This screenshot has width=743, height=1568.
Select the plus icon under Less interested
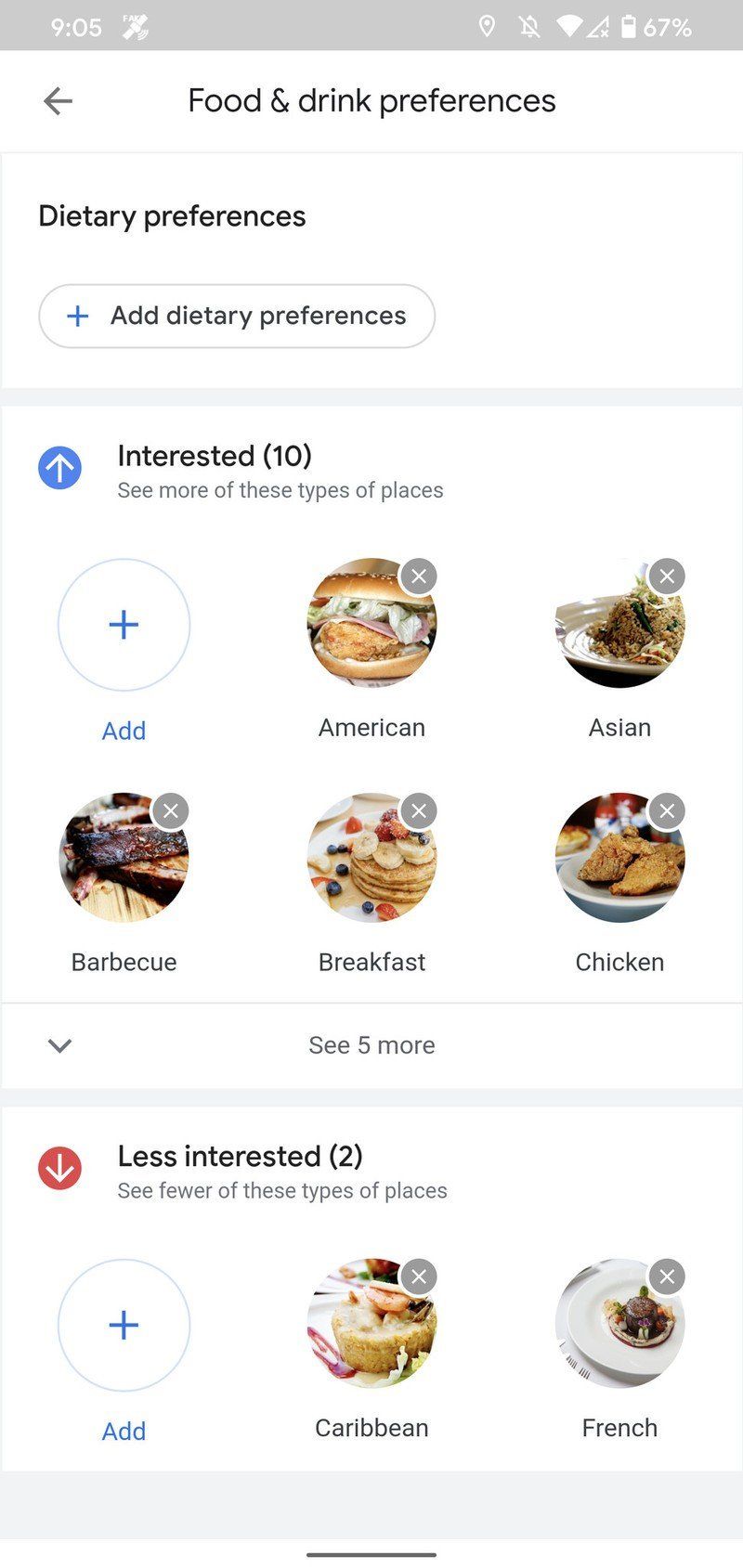tap(124, 1325)
